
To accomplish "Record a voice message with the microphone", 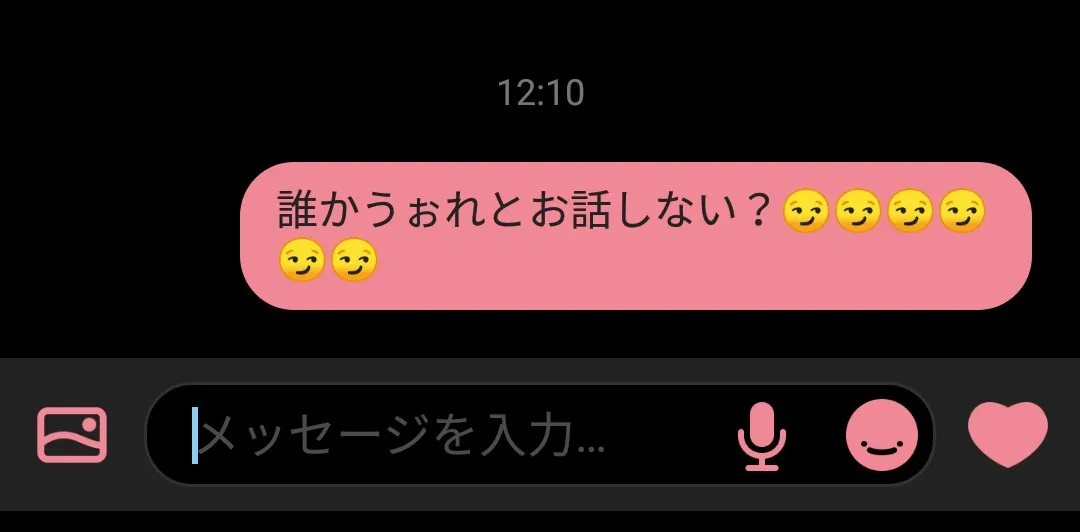I will (762, 435).
